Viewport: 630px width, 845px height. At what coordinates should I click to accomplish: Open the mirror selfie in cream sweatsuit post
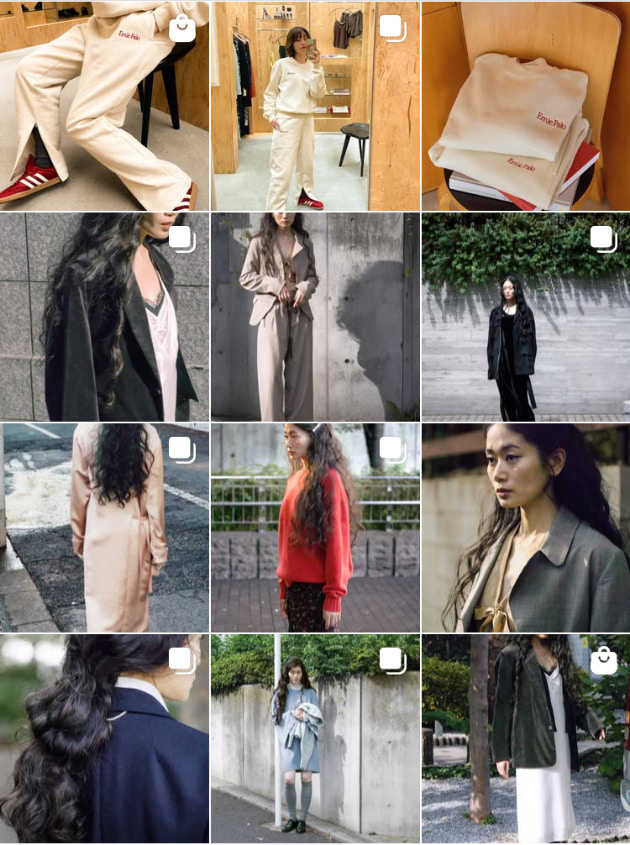point(315,105)
